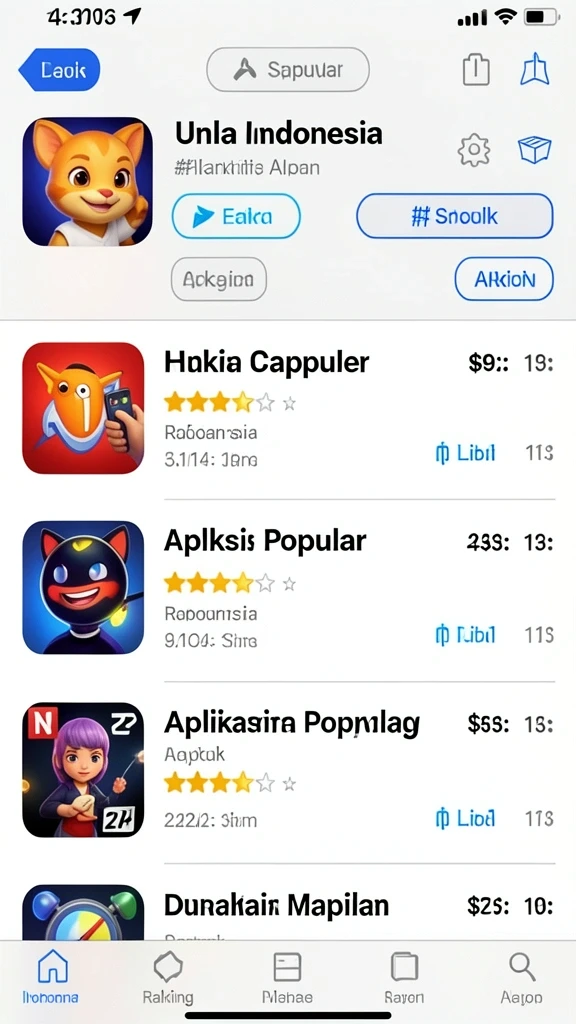Tap the share icon in top bar
The width and height of the screenshot is (576, 1024).
(x=476, y=69)
